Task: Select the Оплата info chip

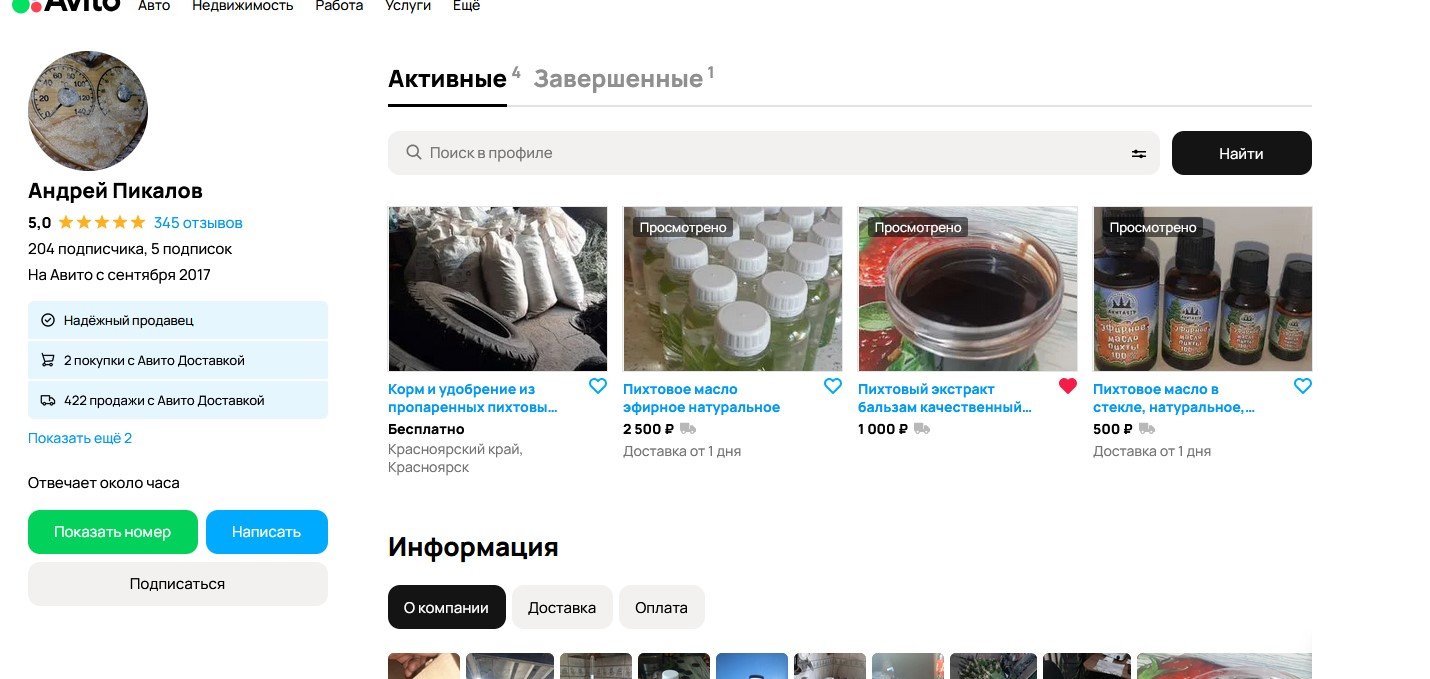Action: click(x=661, y=608)
